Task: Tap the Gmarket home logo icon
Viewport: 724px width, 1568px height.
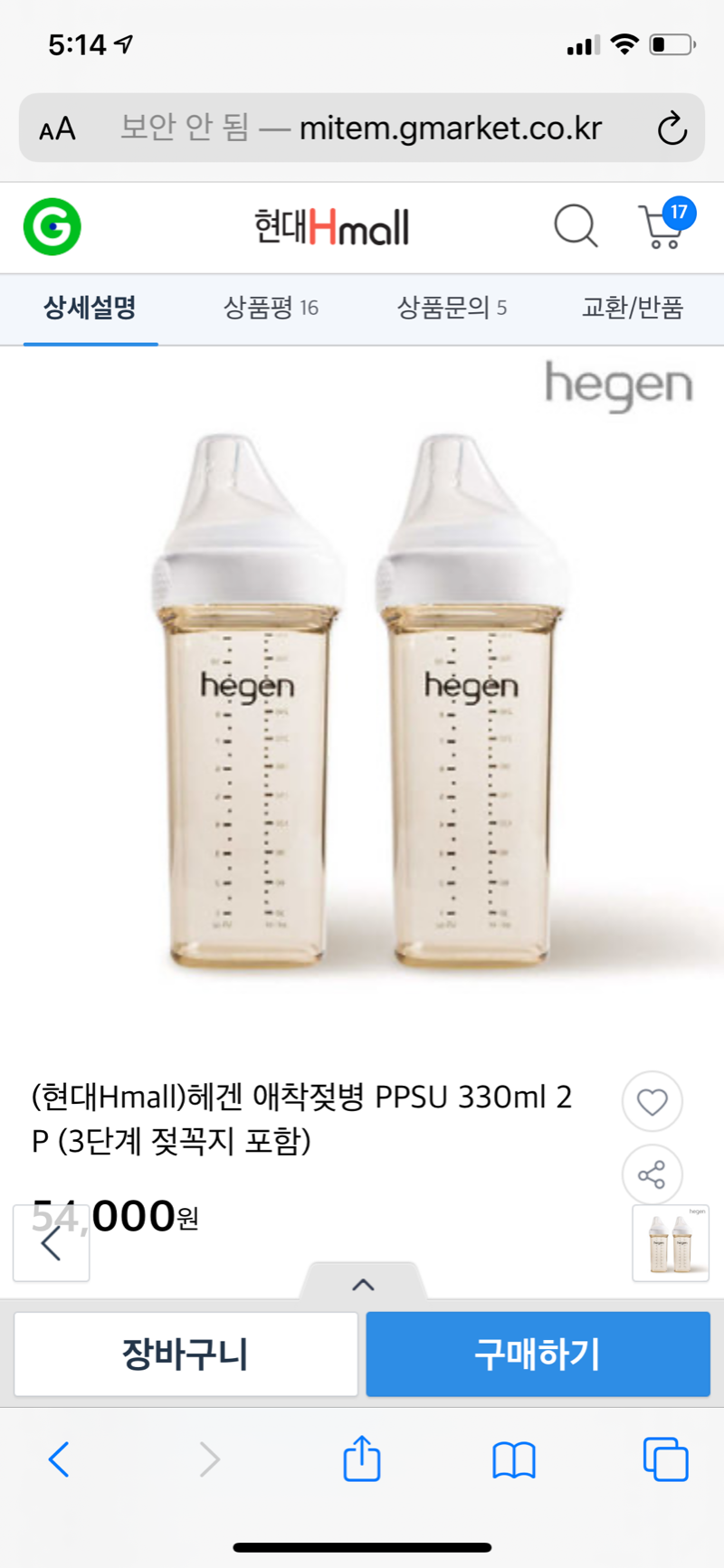Action: coord(52,226)
